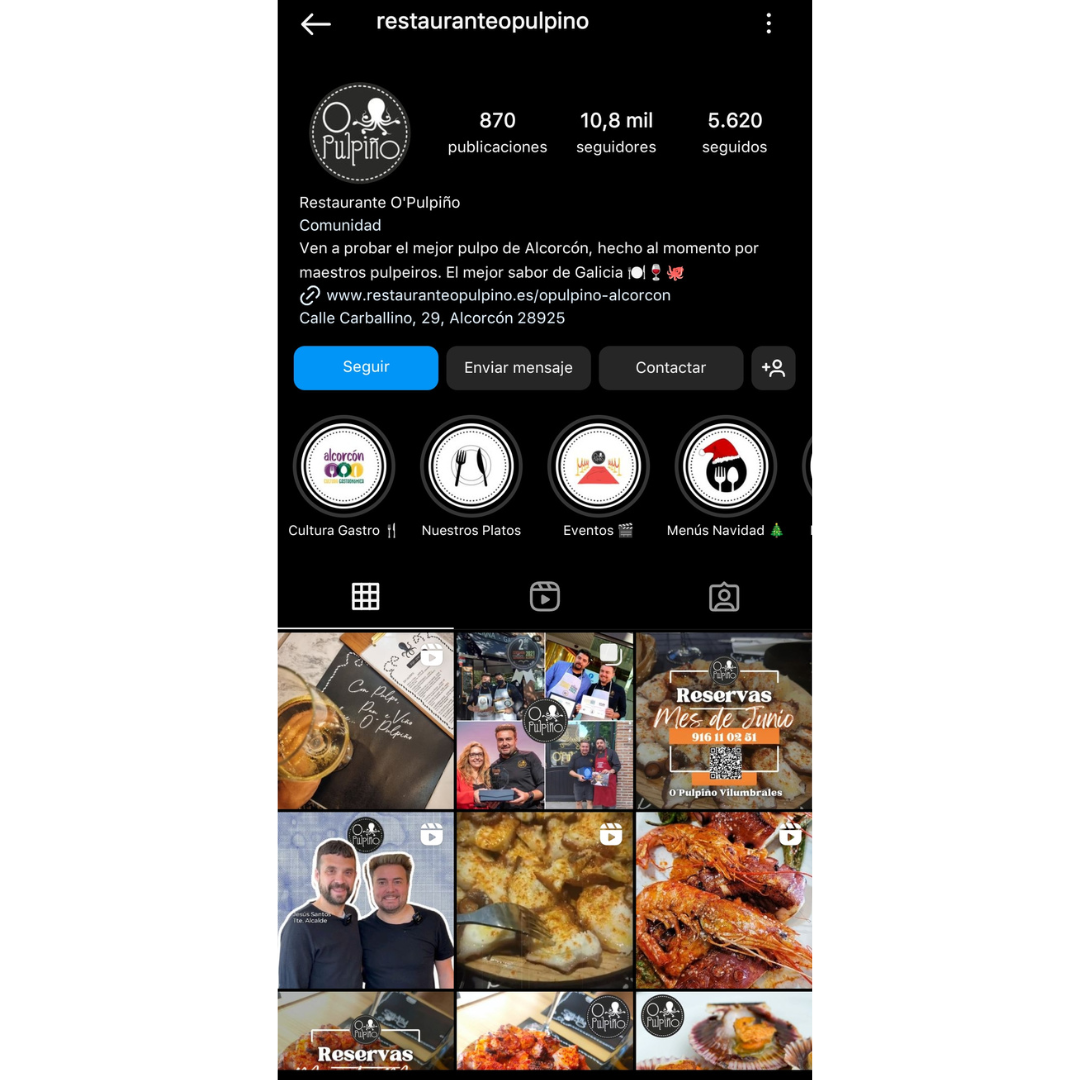This screenshot has width=1080, height=1080.
Task: View the 5.620 seguidos list
Action: (x=734, y=133)
